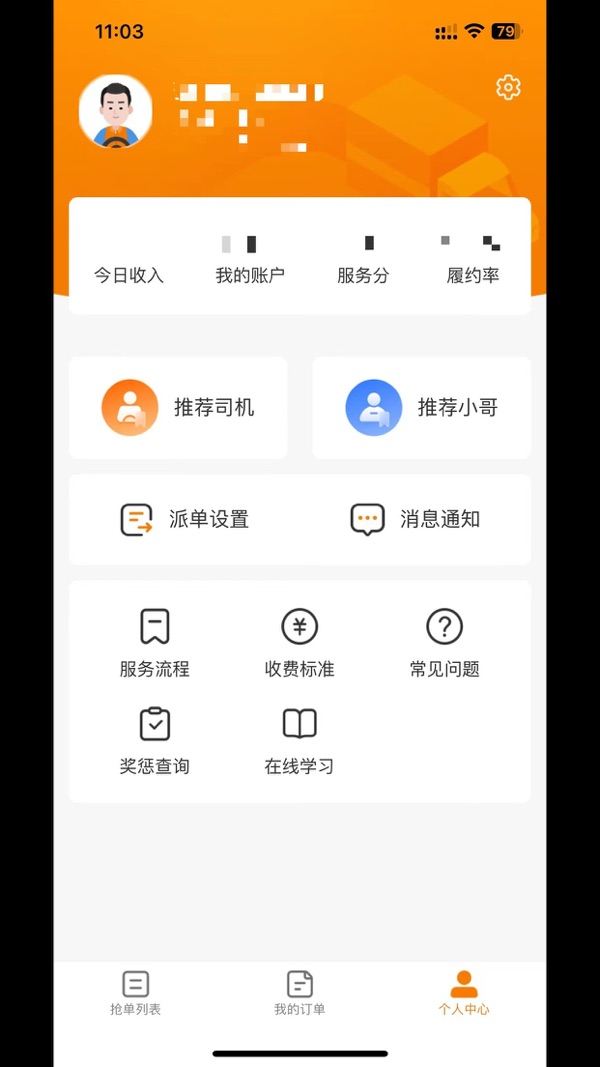
Task: Switch to the 抢单列表 tab
Action: [135, 993]
